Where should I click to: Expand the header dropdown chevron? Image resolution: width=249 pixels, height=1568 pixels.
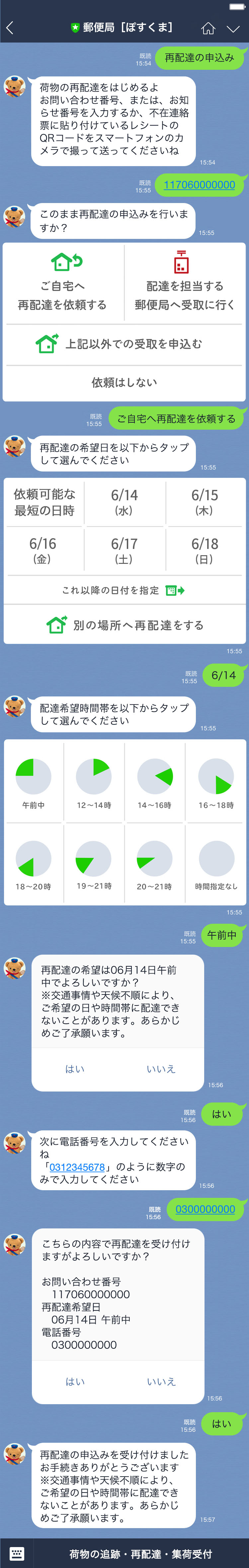click(x=233, y=28)
